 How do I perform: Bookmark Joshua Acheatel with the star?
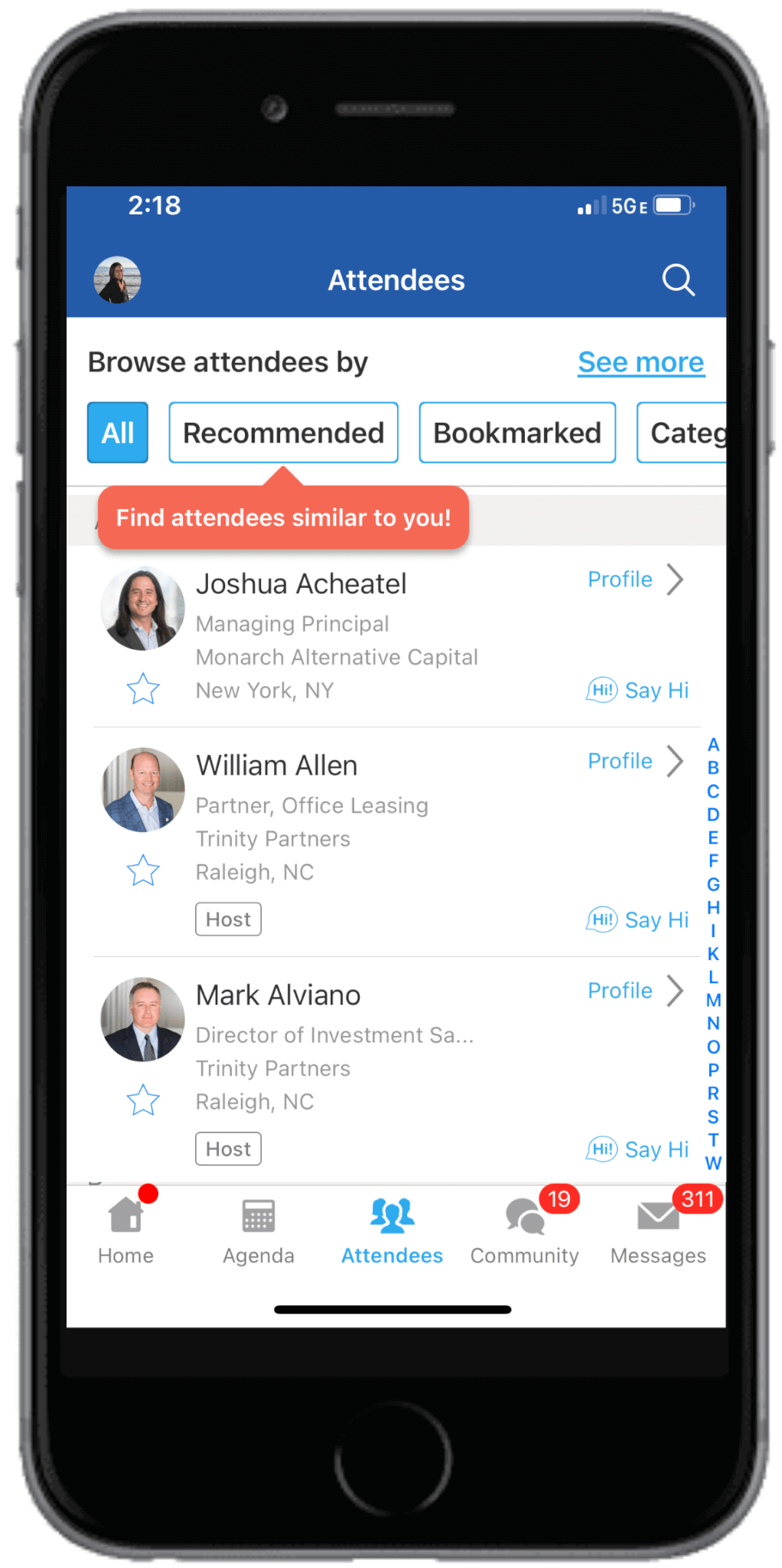[x=143, y=689]
